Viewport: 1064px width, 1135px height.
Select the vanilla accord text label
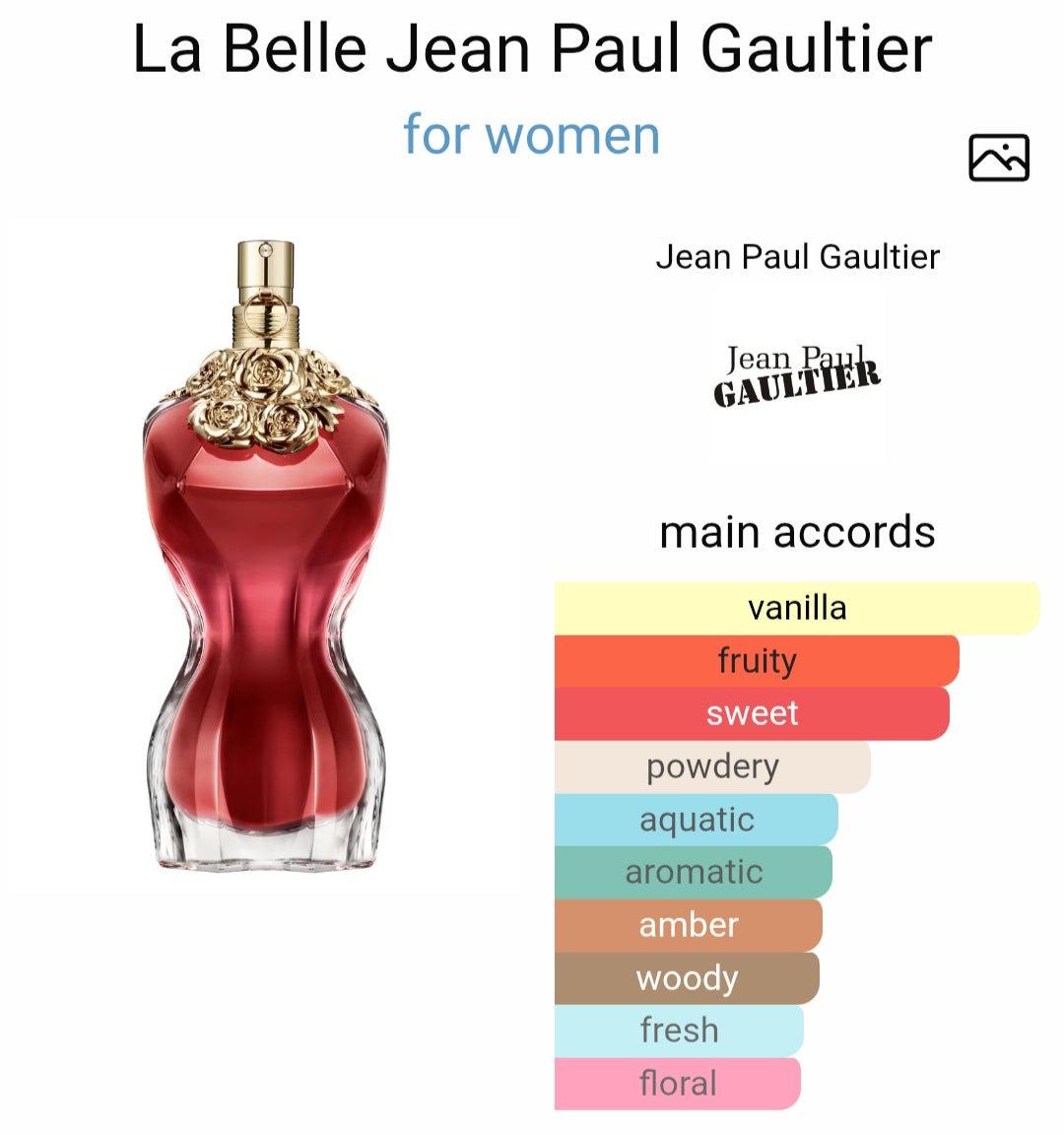(798, 608)
